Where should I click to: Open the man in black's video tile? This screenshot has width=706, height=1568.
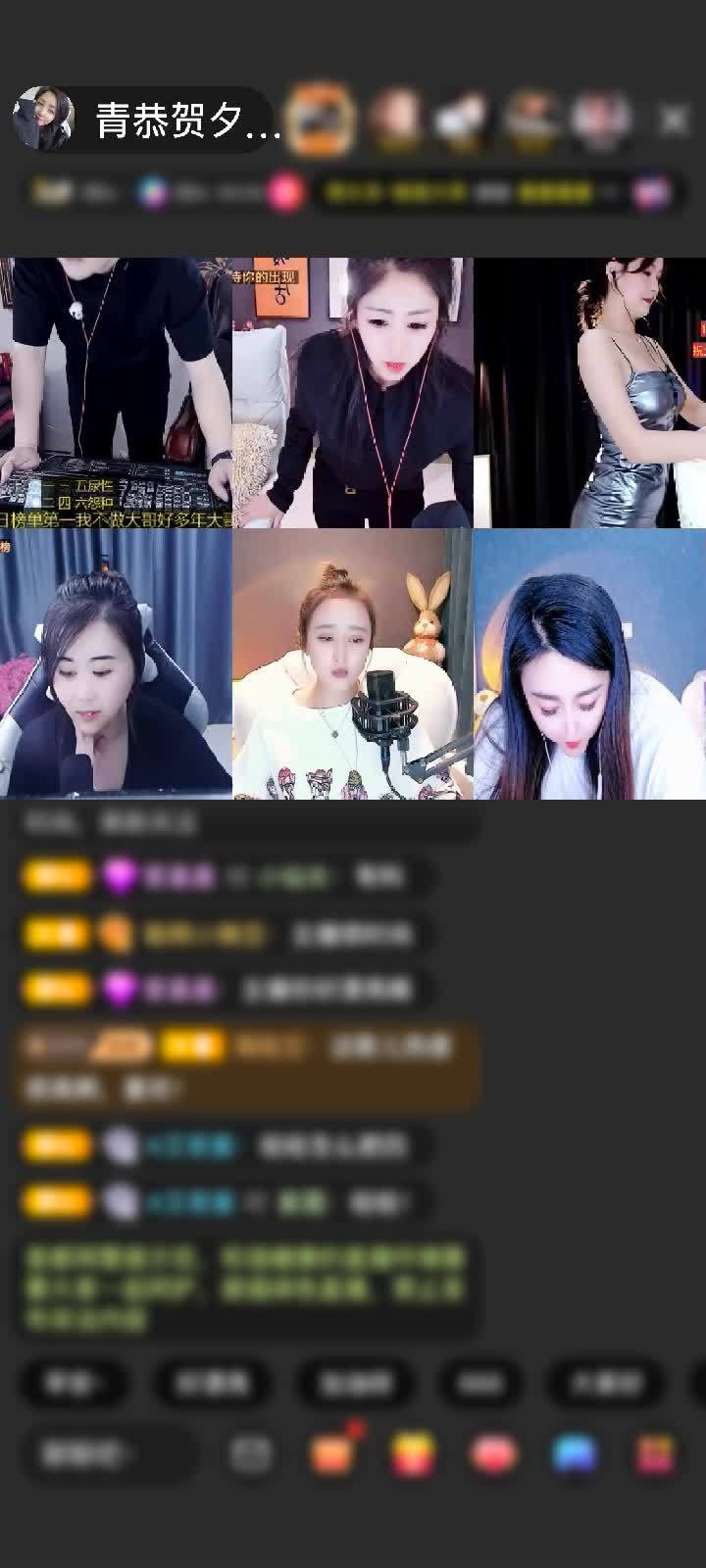[x=116, y=392]
